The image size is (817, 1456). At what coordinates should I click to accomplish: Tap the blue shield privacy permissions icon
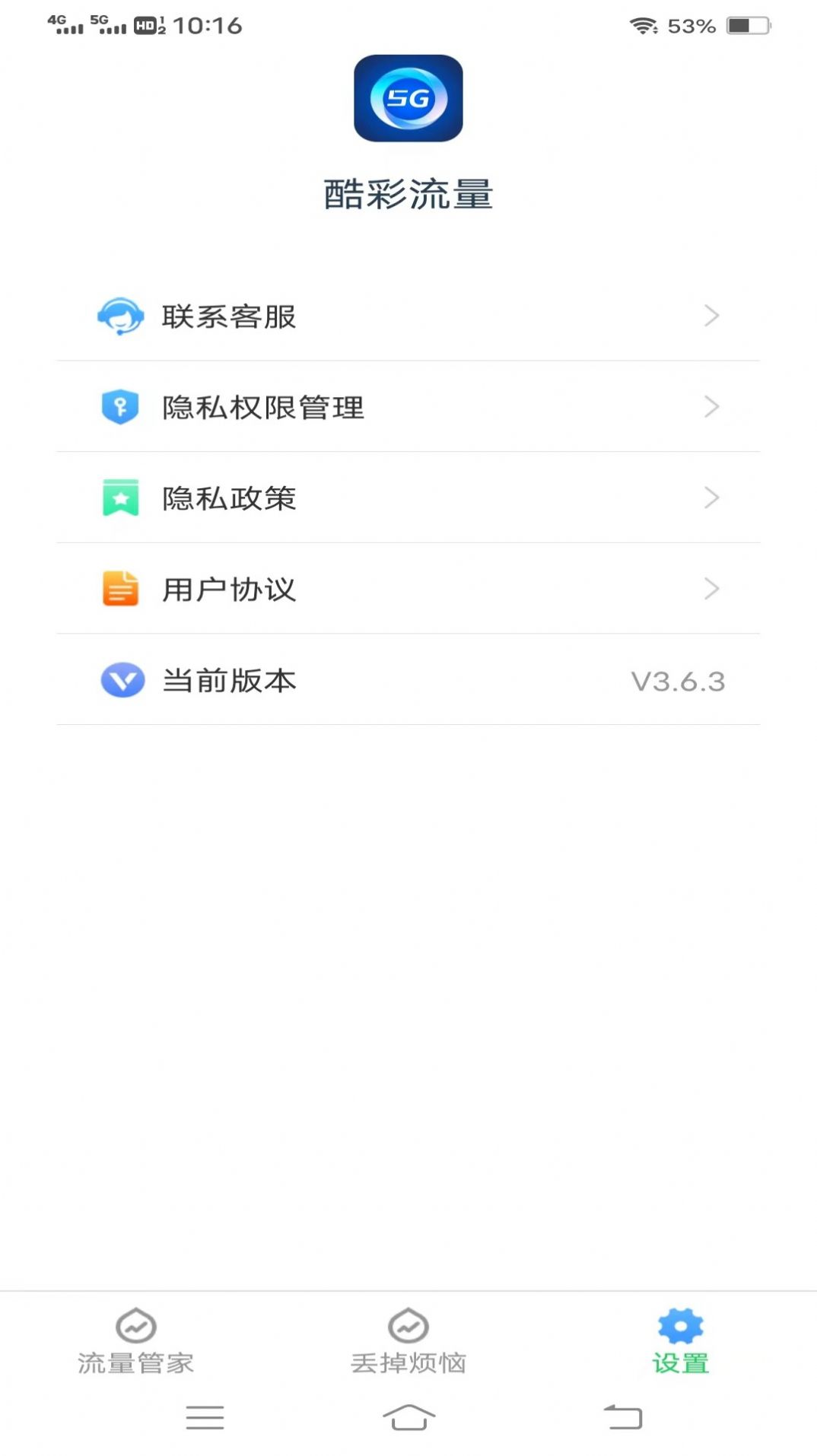122,407
